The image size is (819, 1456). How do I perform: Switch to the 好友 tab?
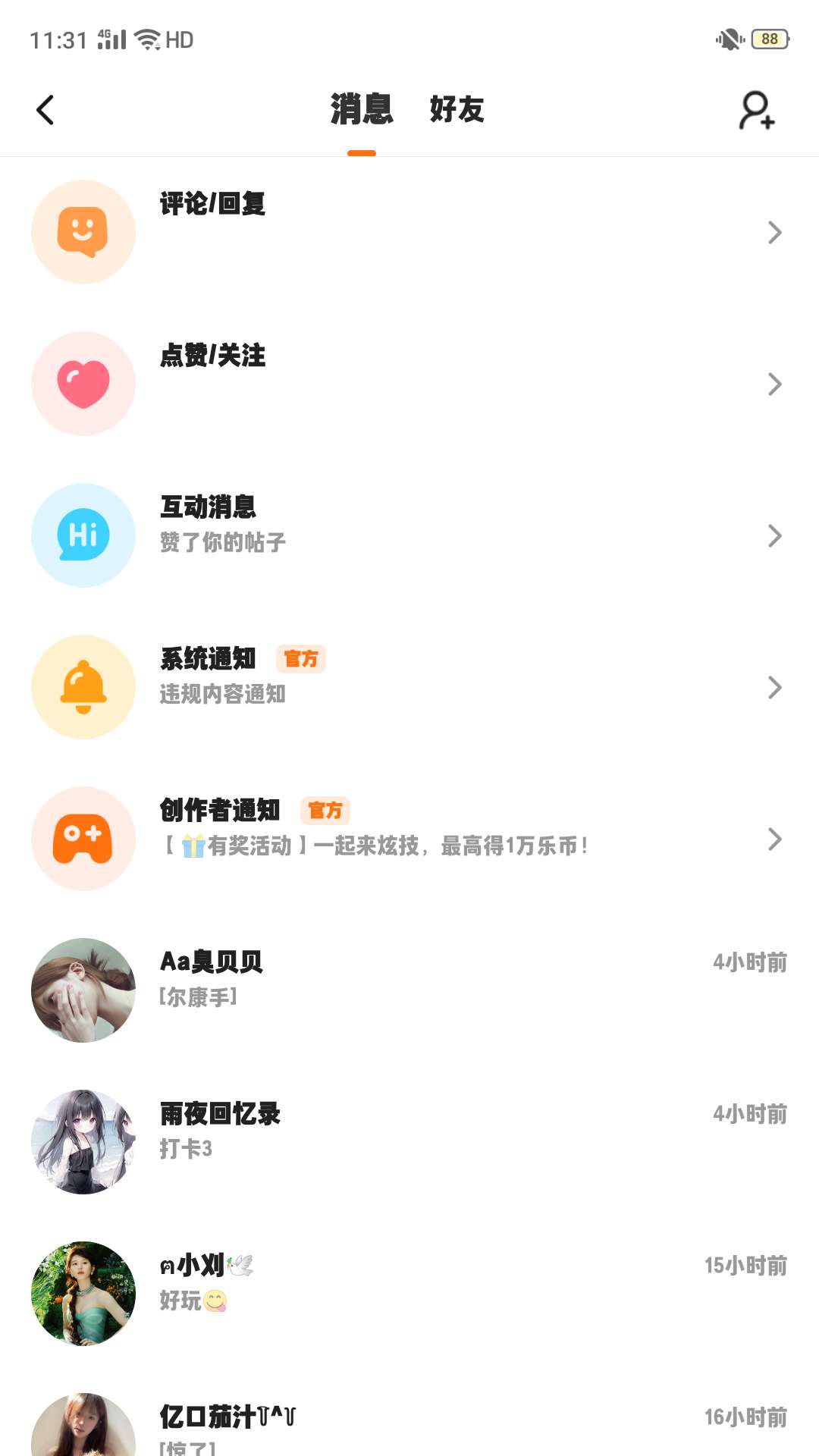457,110
